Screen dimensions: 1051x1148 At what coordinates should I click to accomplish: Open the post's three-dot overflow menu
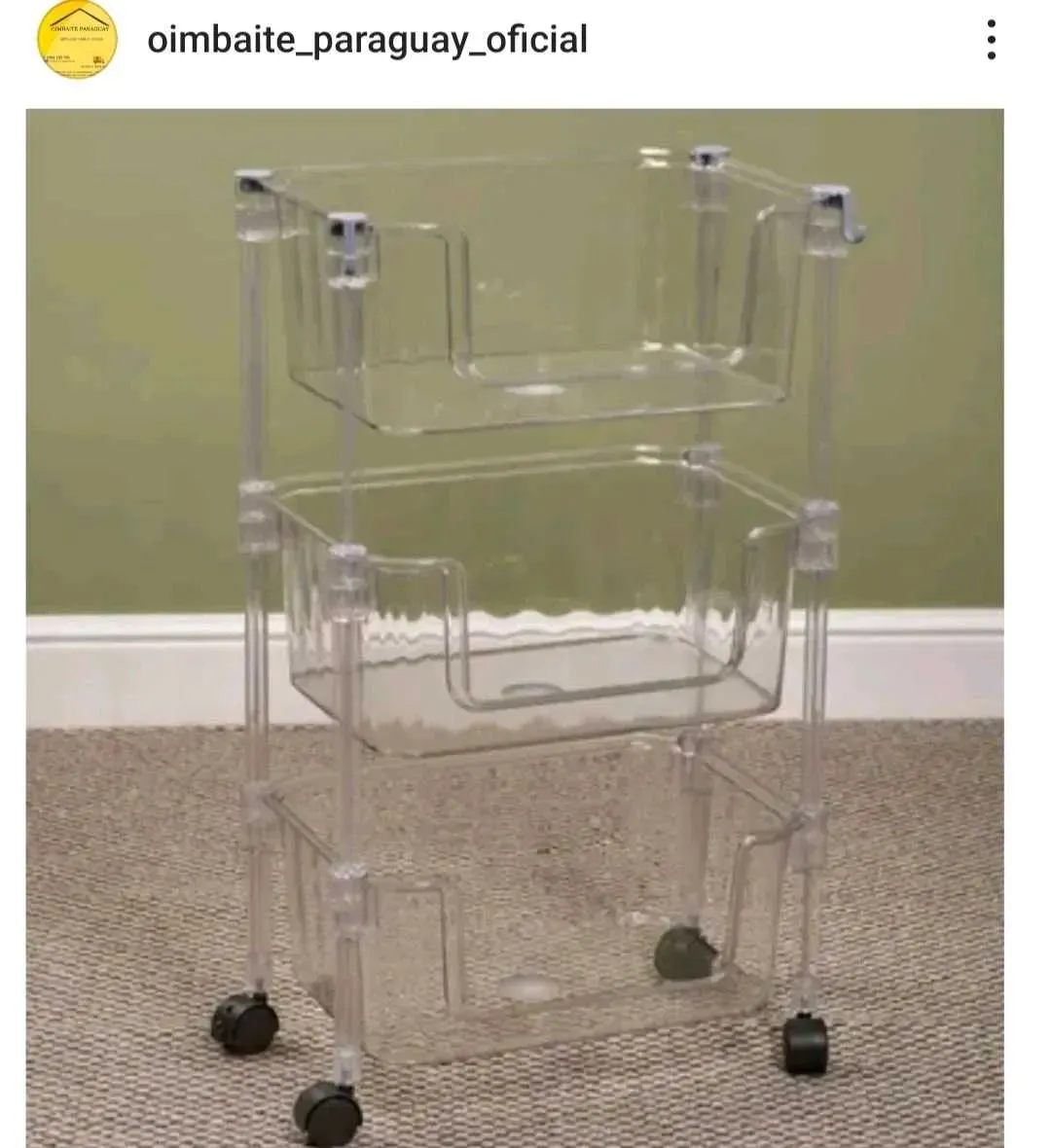point(991,40)
